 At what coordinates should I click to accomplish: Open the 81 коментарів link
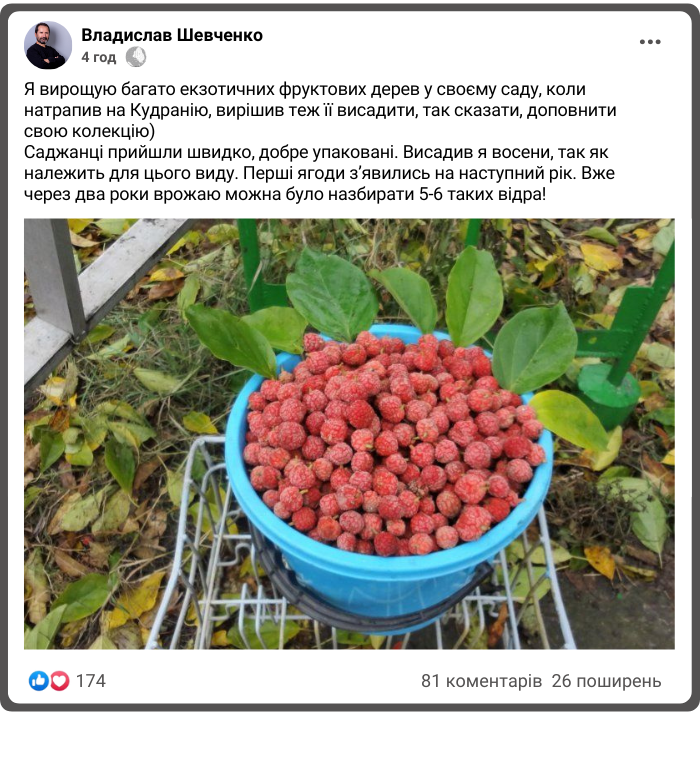tap(481, 681)
